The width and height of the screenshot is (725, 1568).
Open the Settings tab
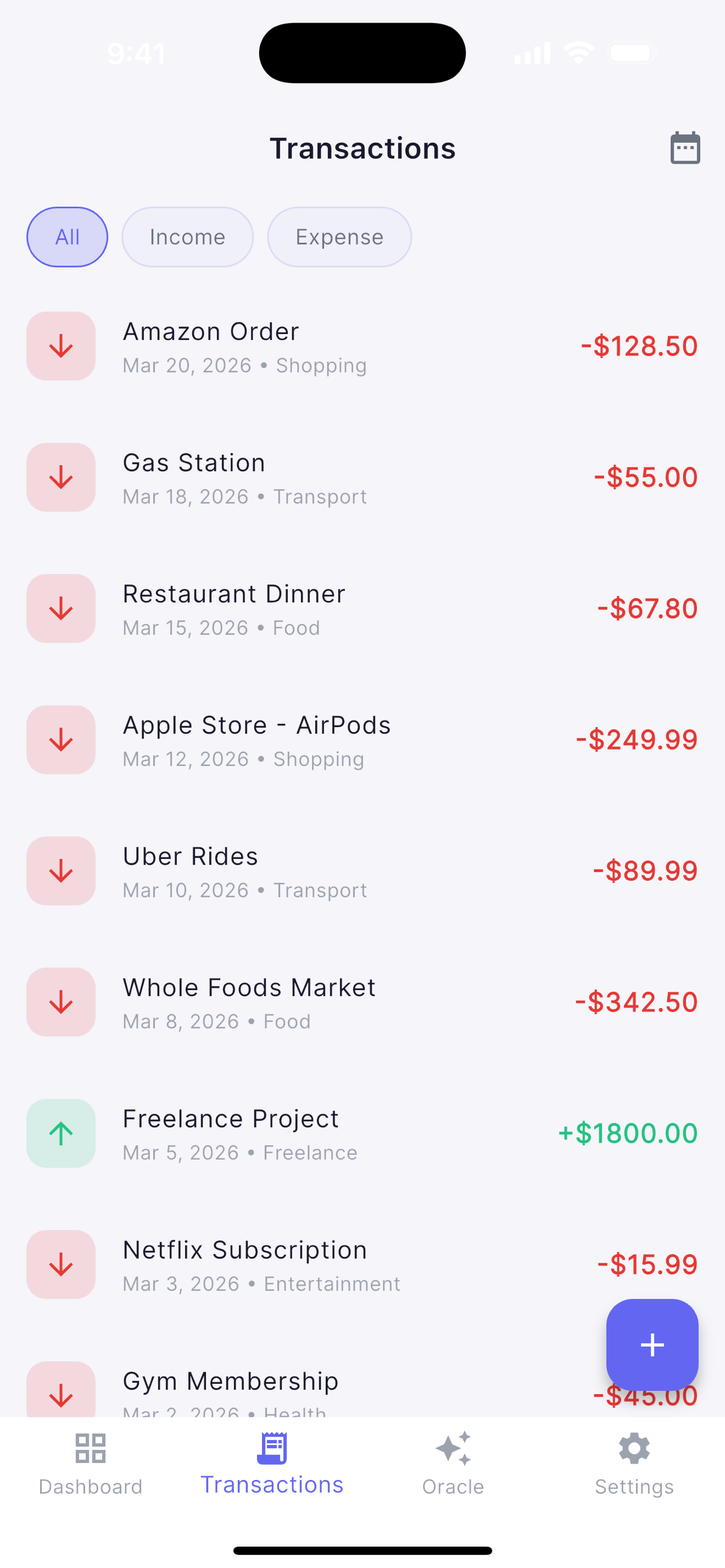[x=634, y=1464]
